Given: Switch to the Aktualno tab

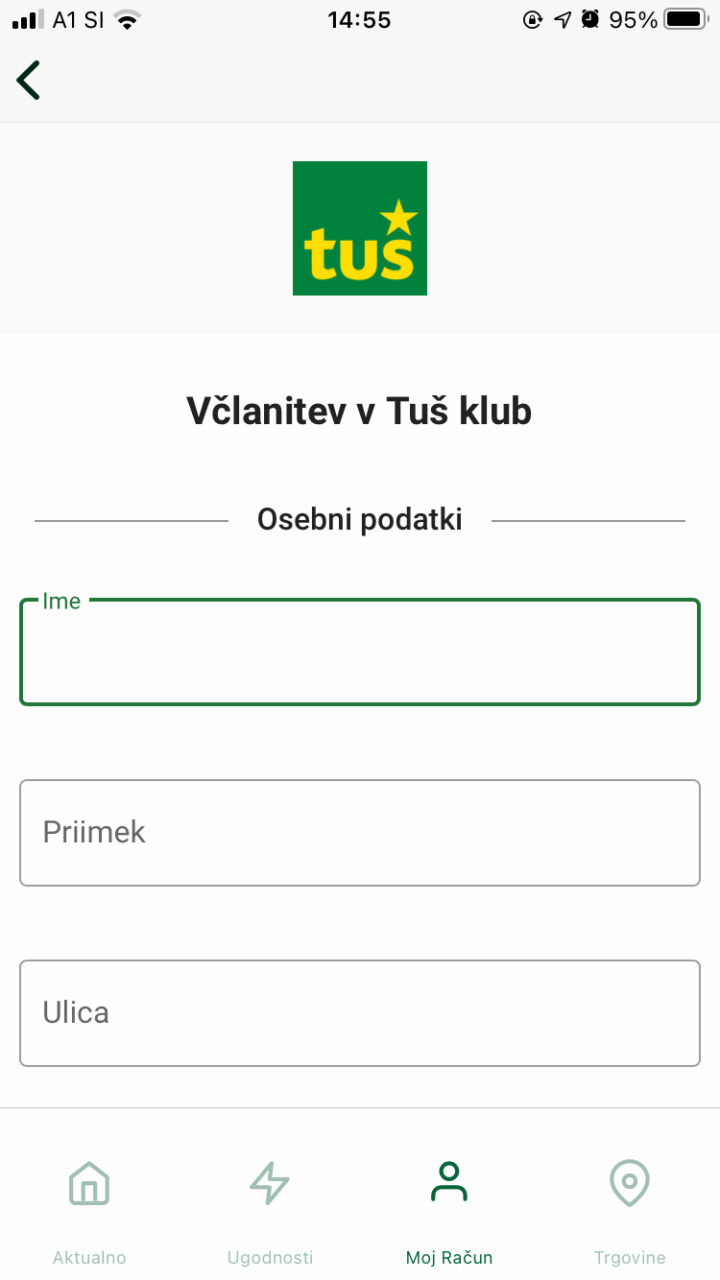Looking at the screenshot, I should click(x=89, y=1257).
